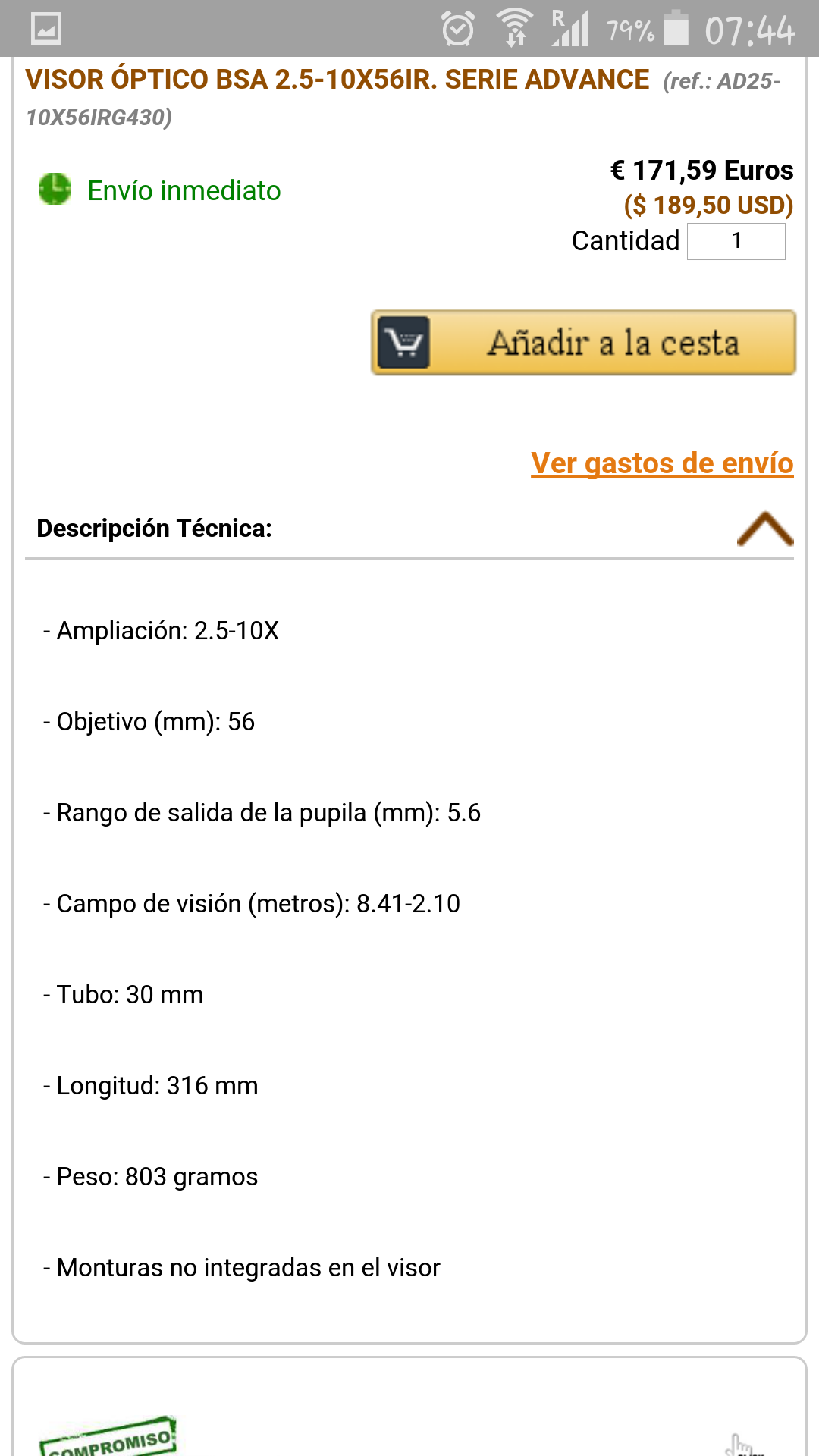Tap the Cantidad quantity field

pyautogui.click(x=736, y=242)
